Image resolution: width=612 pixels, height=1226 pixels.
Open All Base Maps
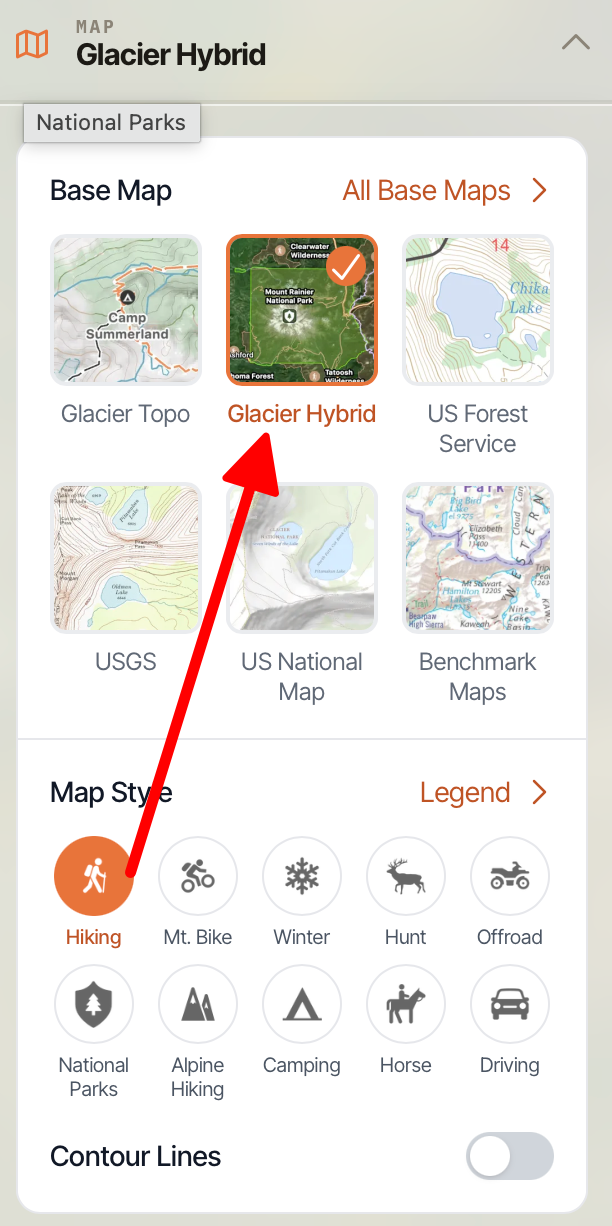click(445, 191)
